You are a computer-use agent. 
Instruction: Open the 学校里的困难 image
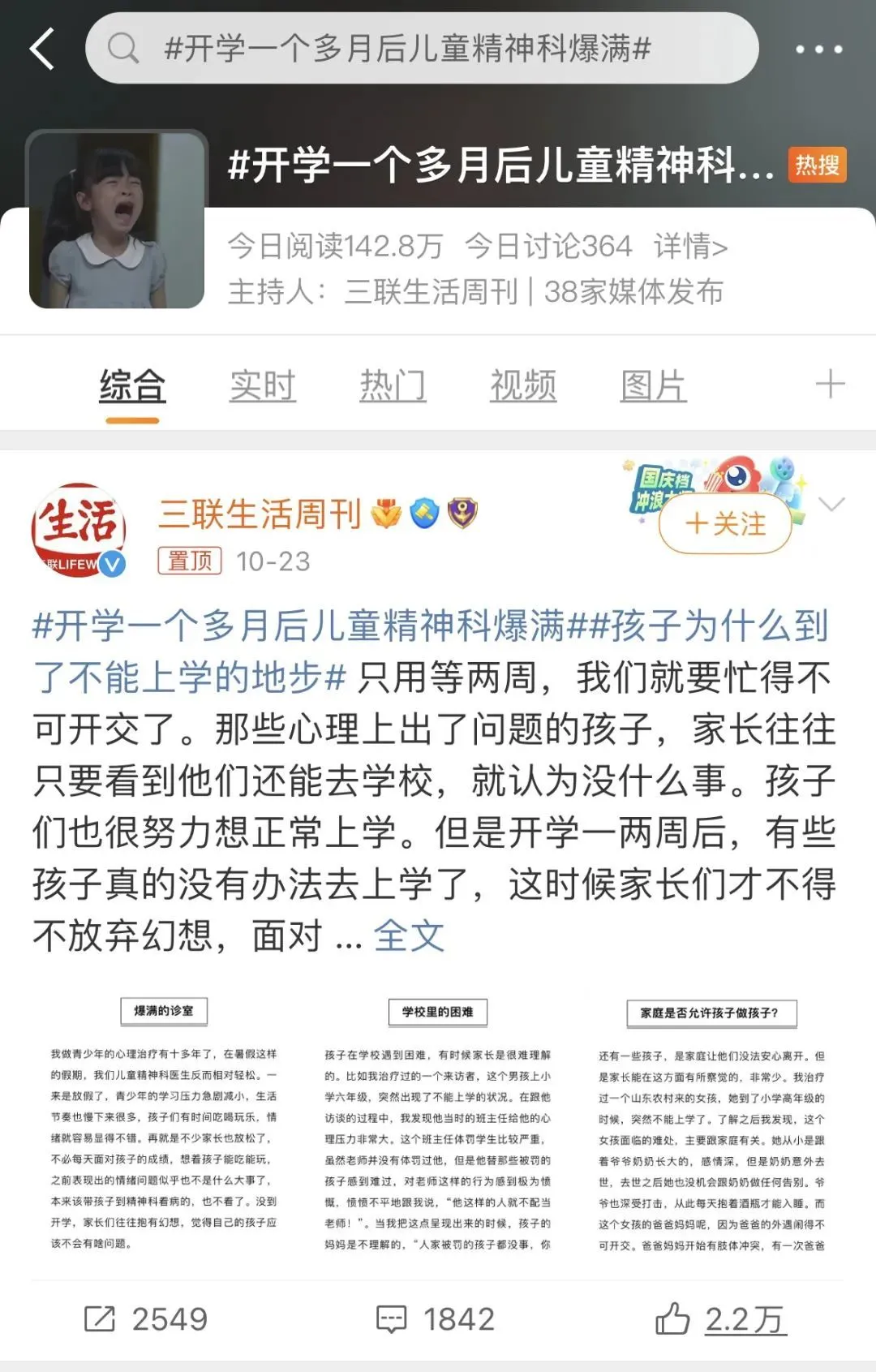437,1124
